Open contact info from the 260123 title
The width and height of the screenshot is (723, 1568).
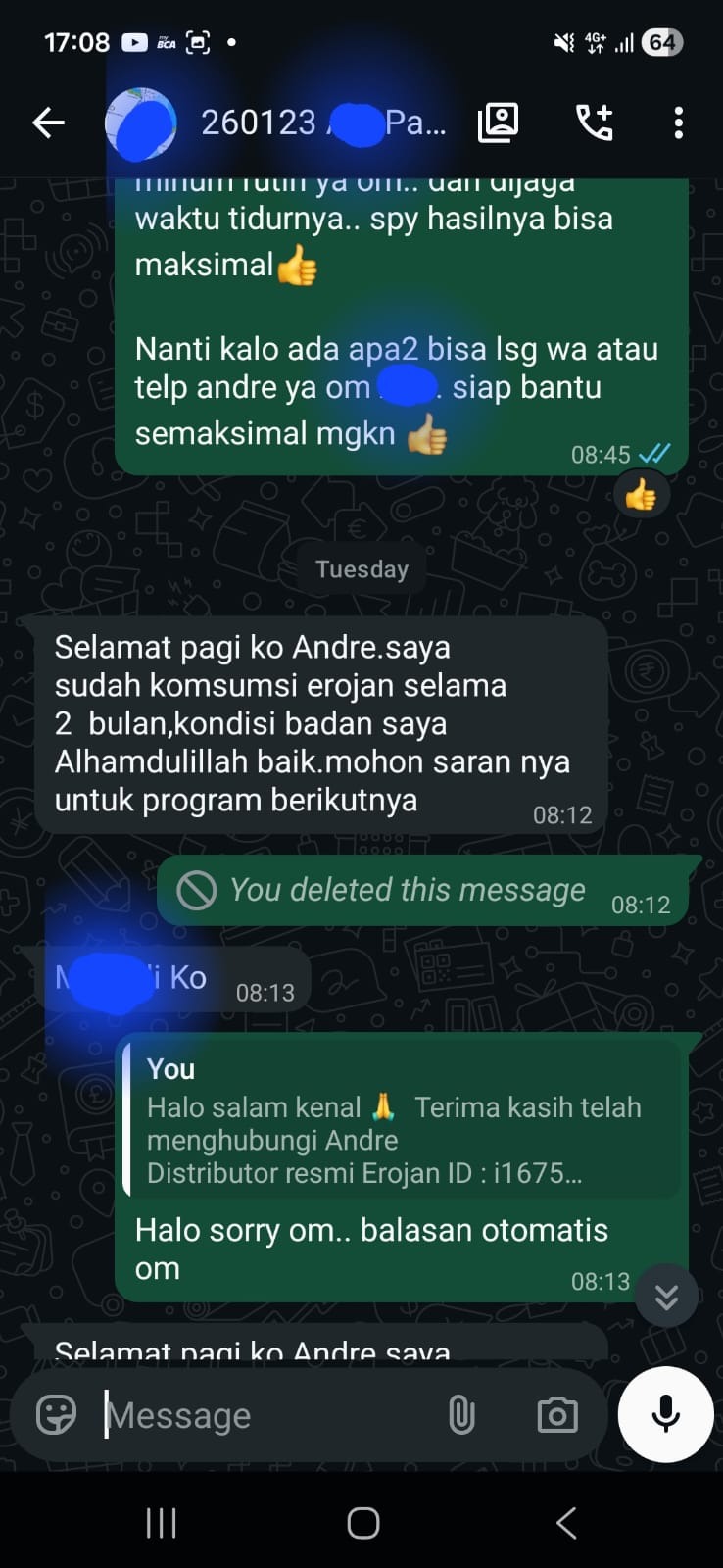point(323,122)
